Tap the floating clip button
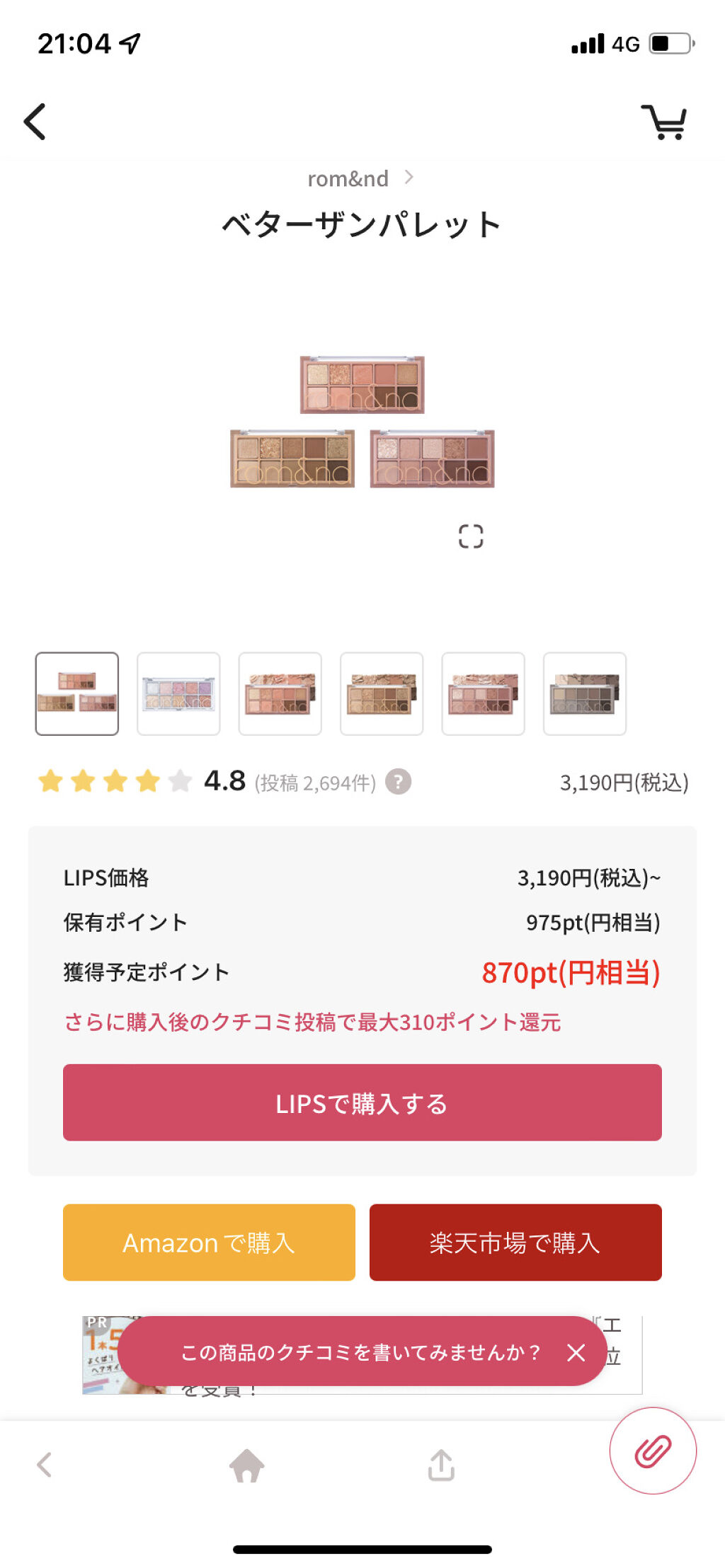The image size is (725, 1568). point(652,1451)
